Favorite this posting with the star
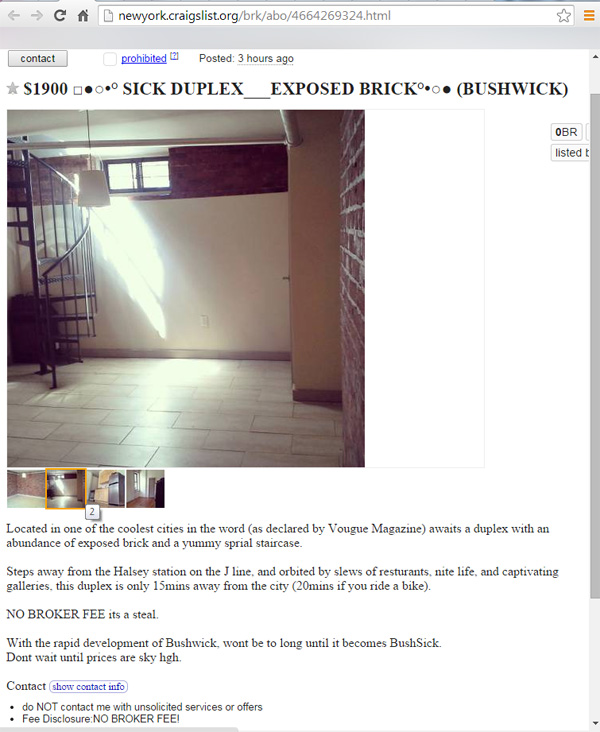This screenshot has height=732, width=600. (13, 89)
